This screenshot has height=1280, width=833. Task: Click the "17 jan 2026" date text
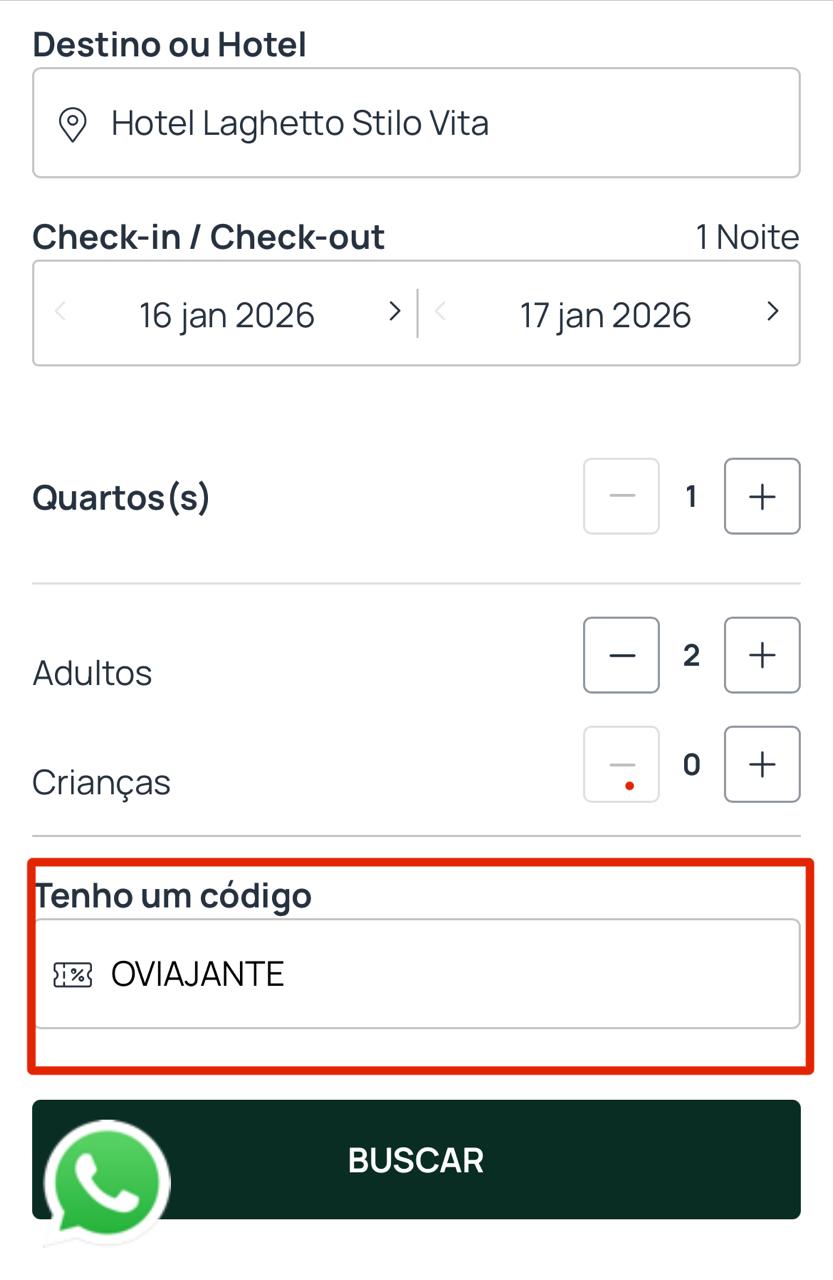tap(605, 313)
